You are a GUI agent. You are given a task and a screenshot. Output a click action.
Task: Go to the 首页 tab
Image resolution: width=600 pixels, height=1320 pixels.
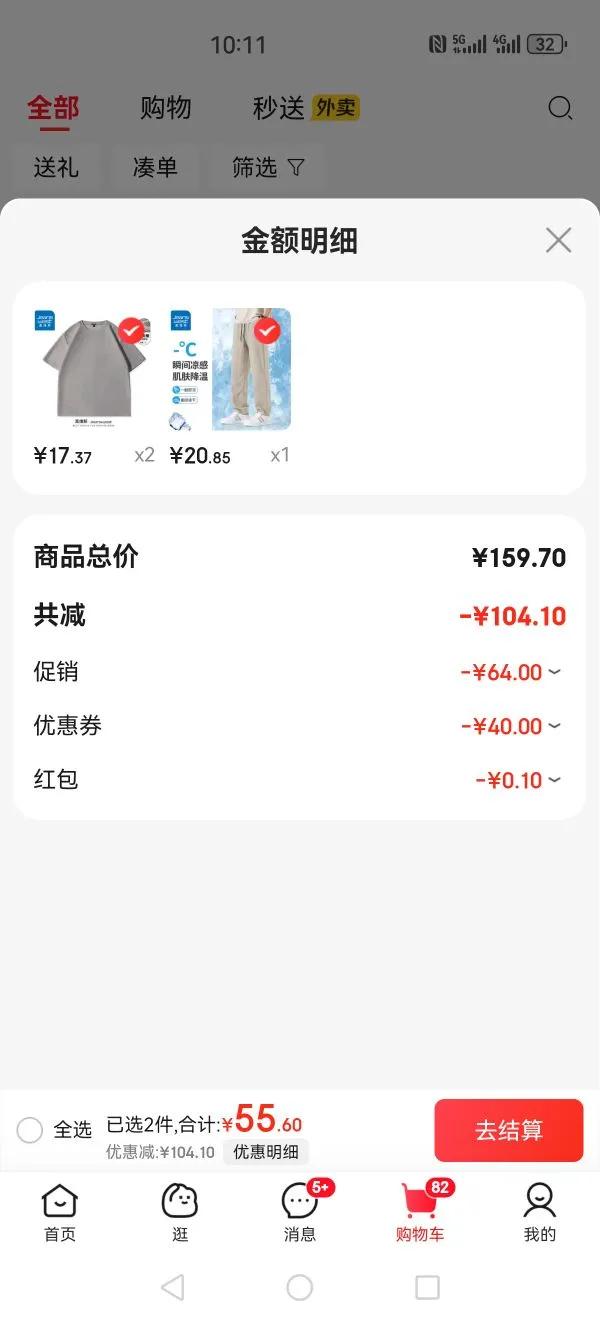click(x=60, y=1212)
